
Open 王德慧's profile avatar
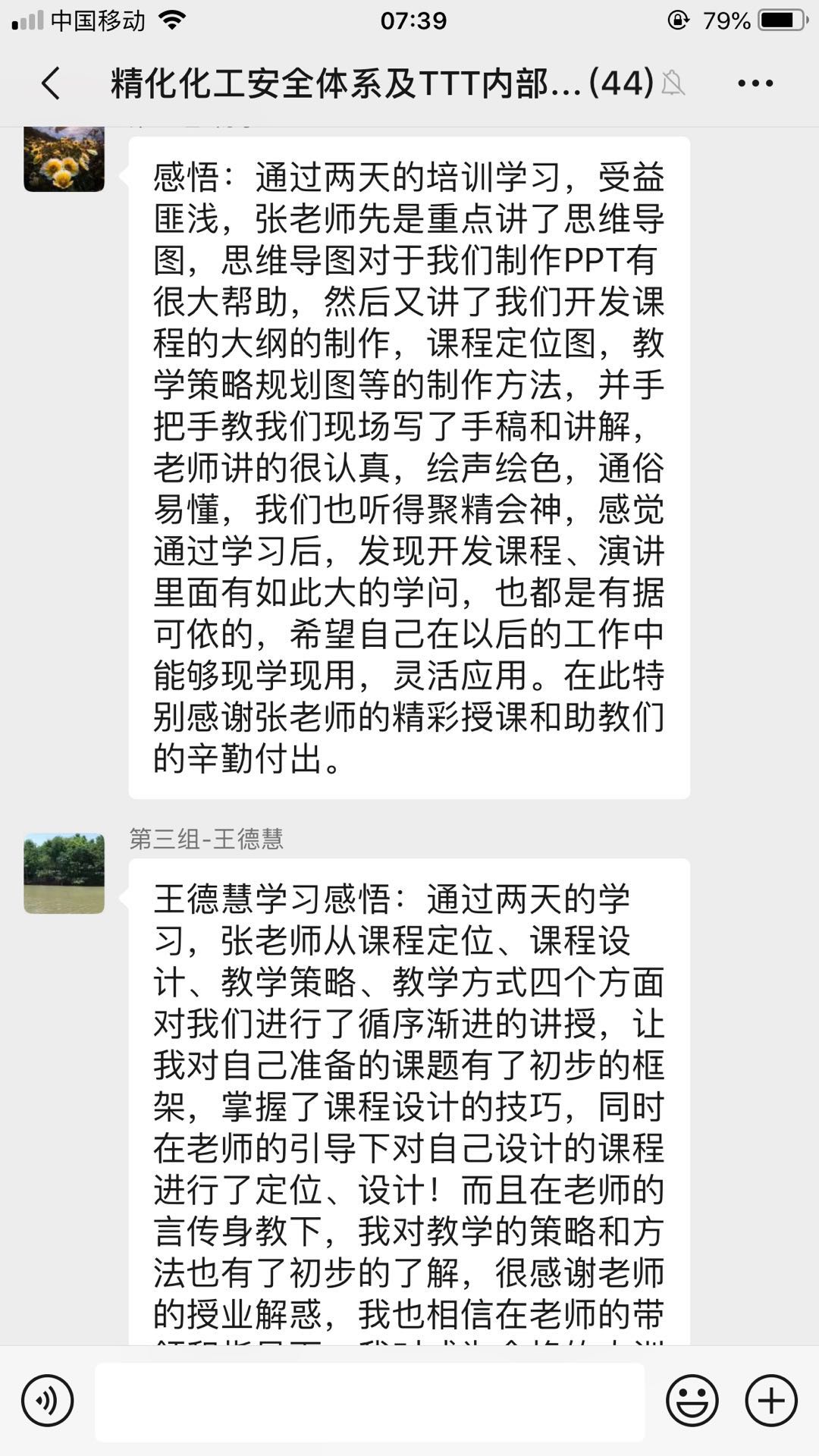click(64, 873)
